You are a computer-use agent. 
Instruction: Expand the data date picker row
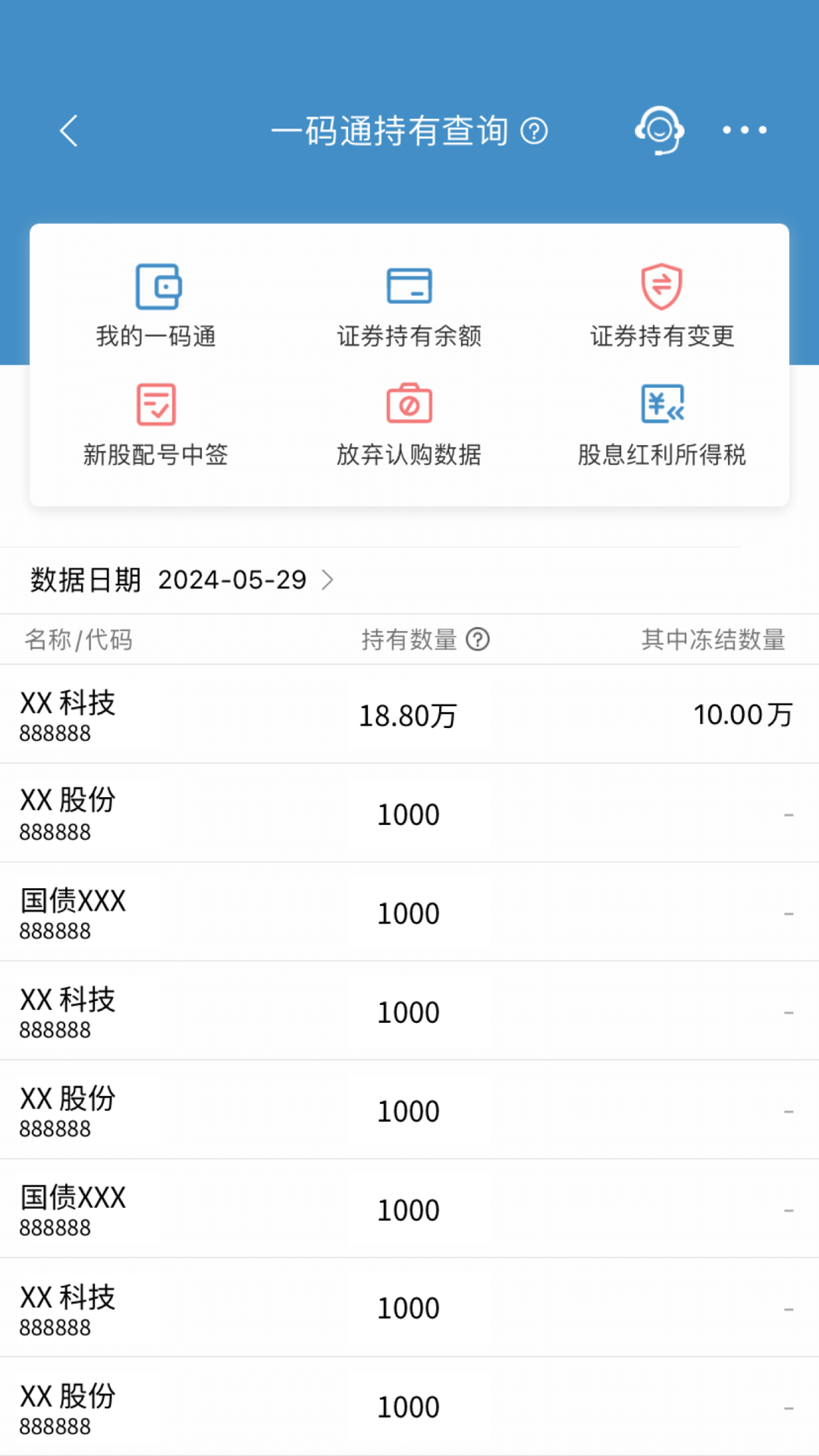coord(182,580)
